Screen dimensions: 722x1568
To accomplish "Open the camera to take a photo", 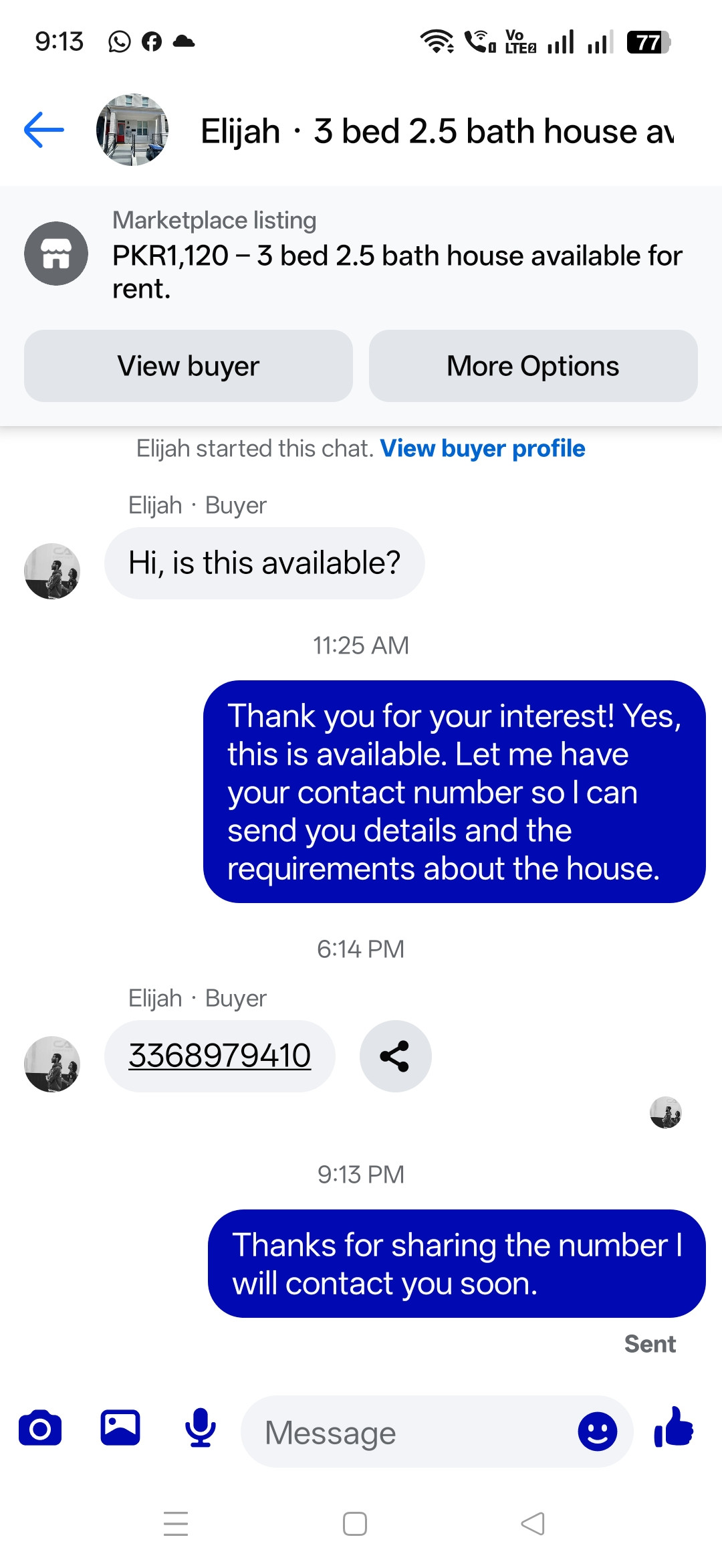I will click(x=40, y=1428).
